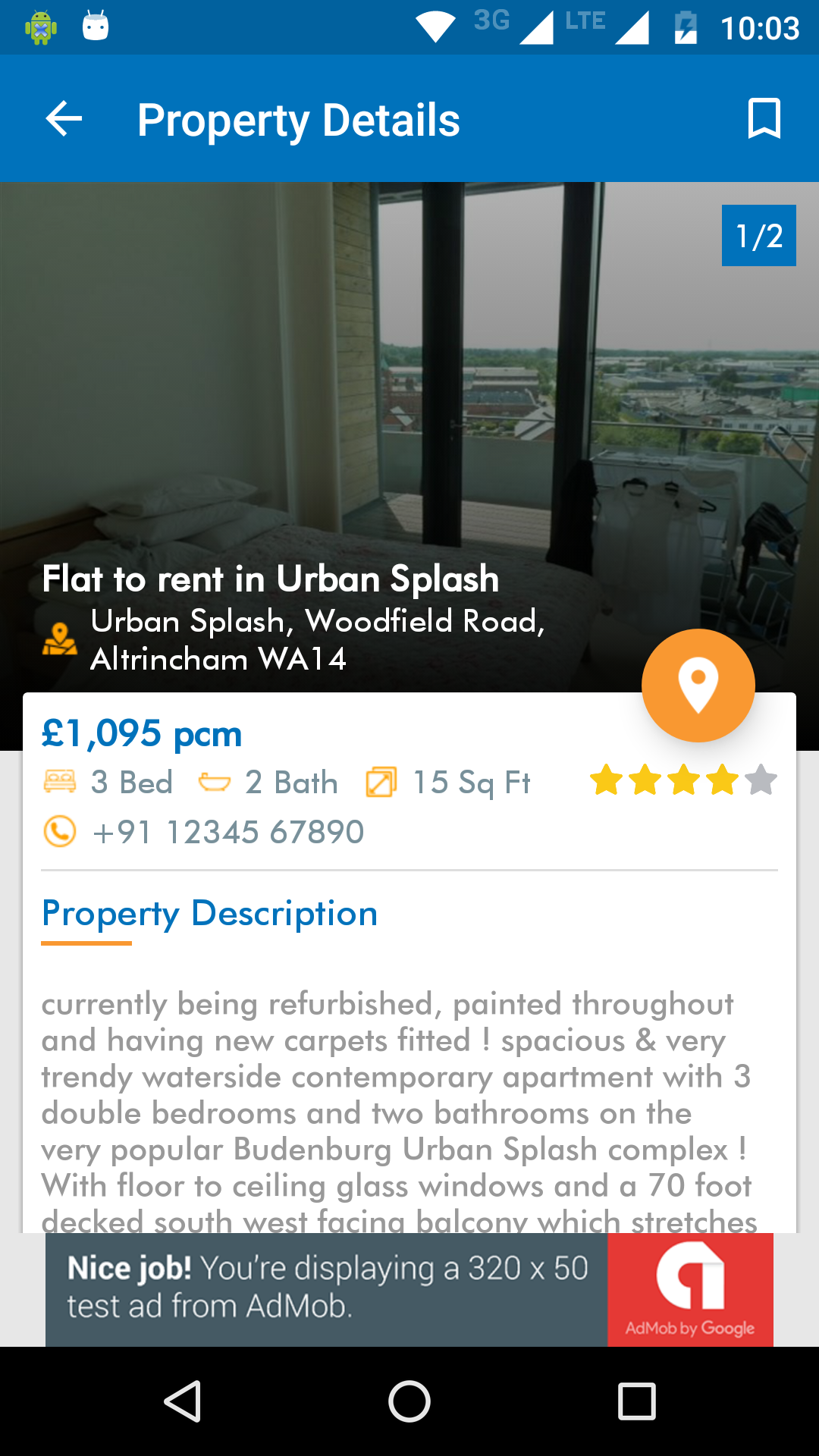
Task: Tap the Property Details title bar
Action: 297,118
